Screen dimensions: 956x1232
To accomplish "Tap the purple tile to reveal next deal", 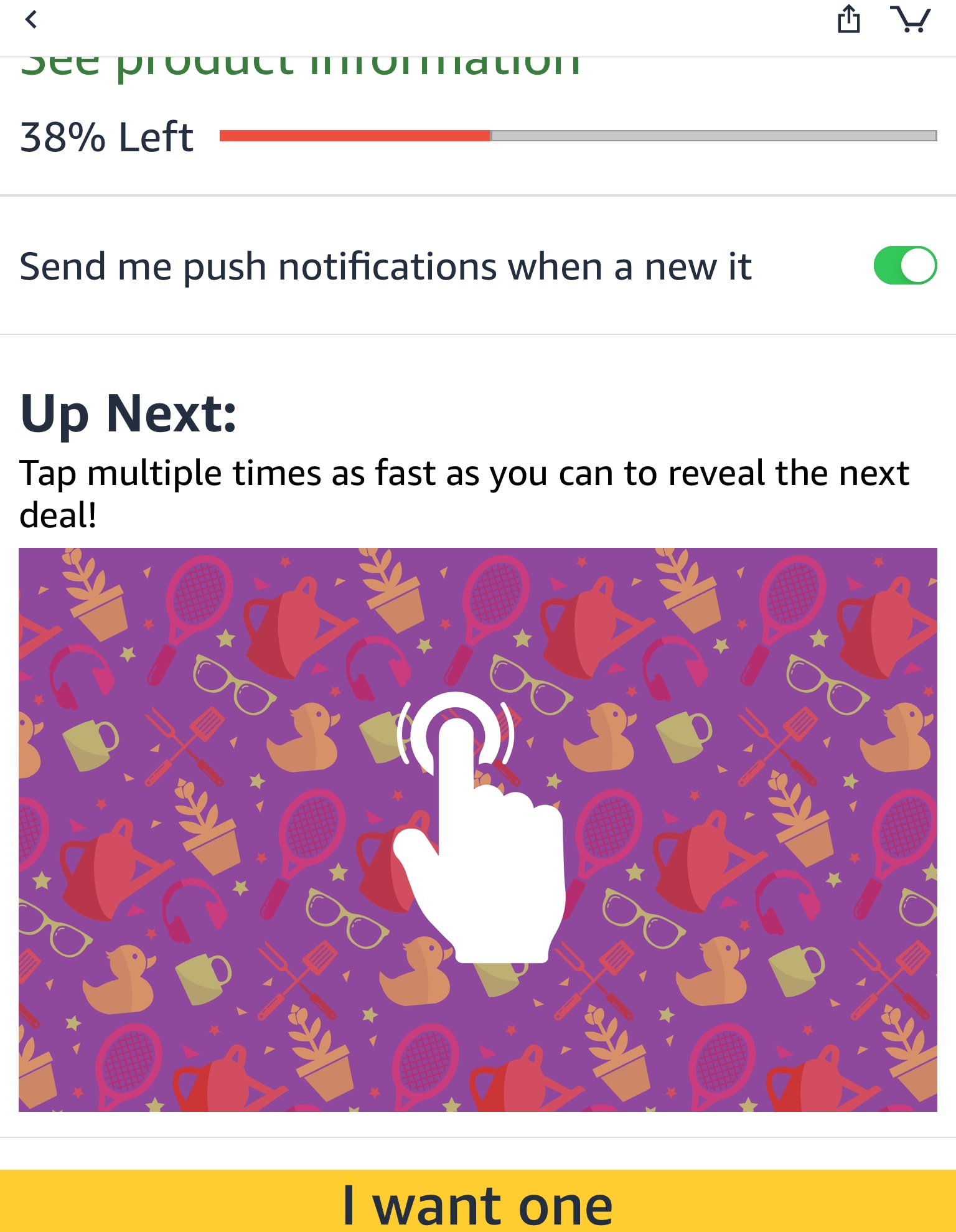I will click(x=477, y=829).
